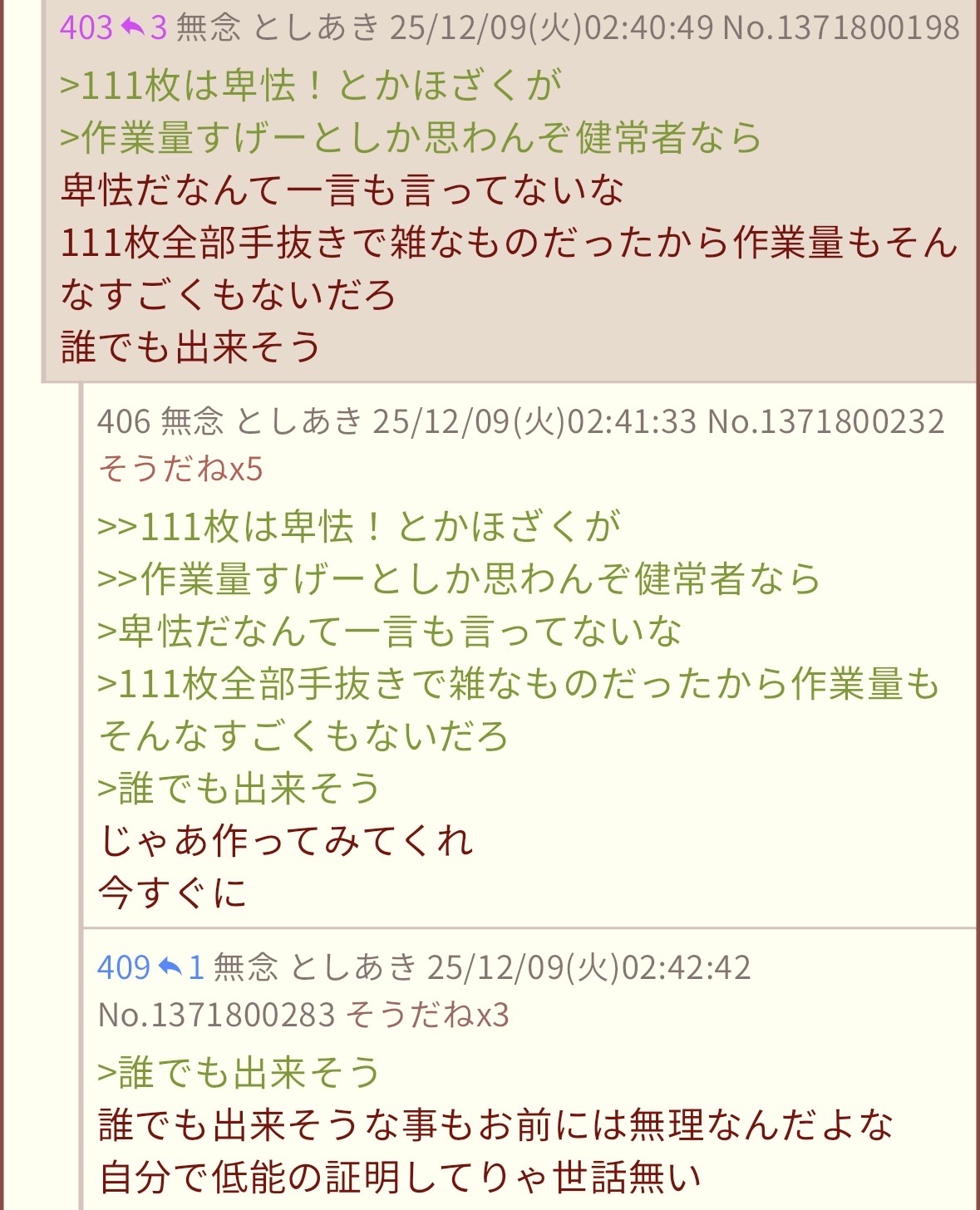Tap post number No.1371800232
The image size is (980, 1210).
coord(825,422)
